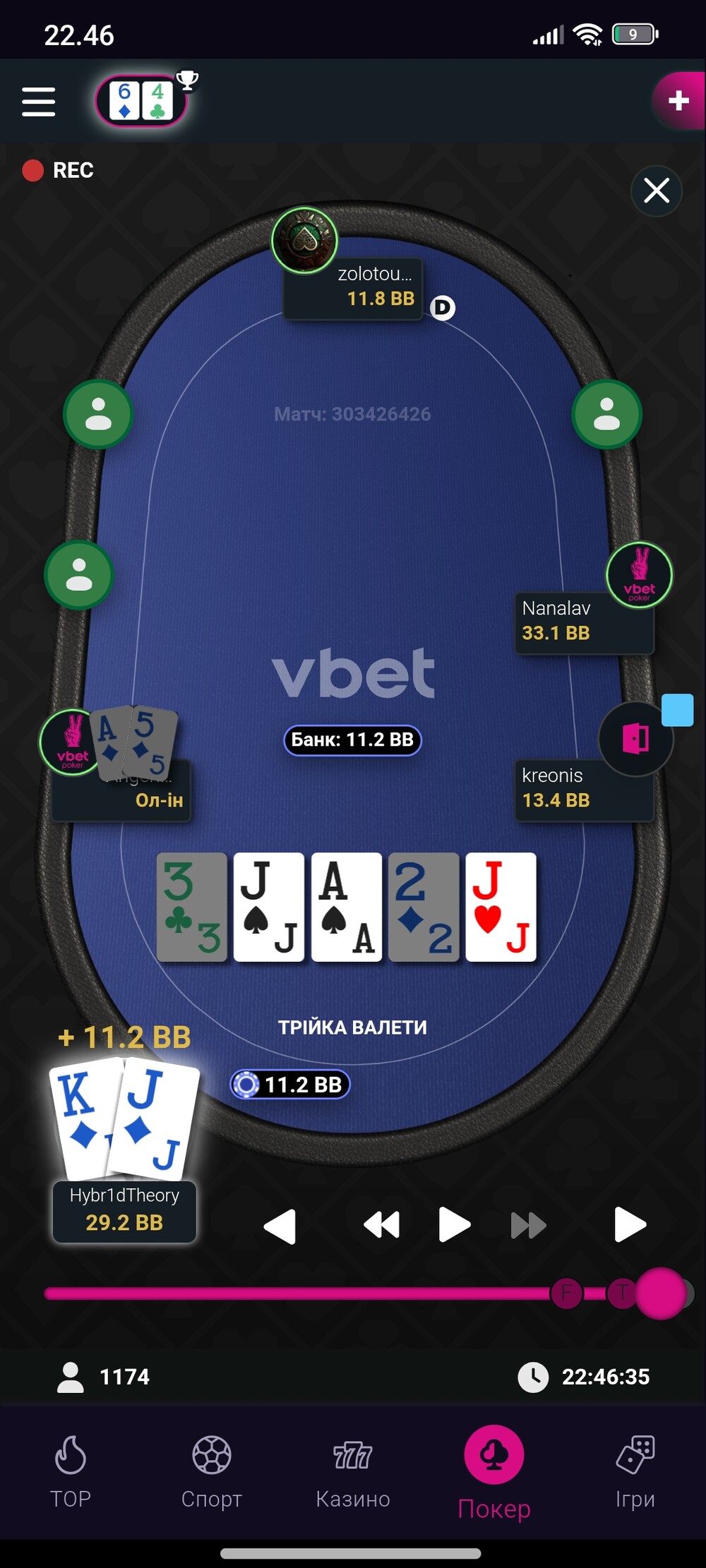The image size is (706, 1568).
Task: Switch to the Ігри tab
Action: click(635, 1472)
